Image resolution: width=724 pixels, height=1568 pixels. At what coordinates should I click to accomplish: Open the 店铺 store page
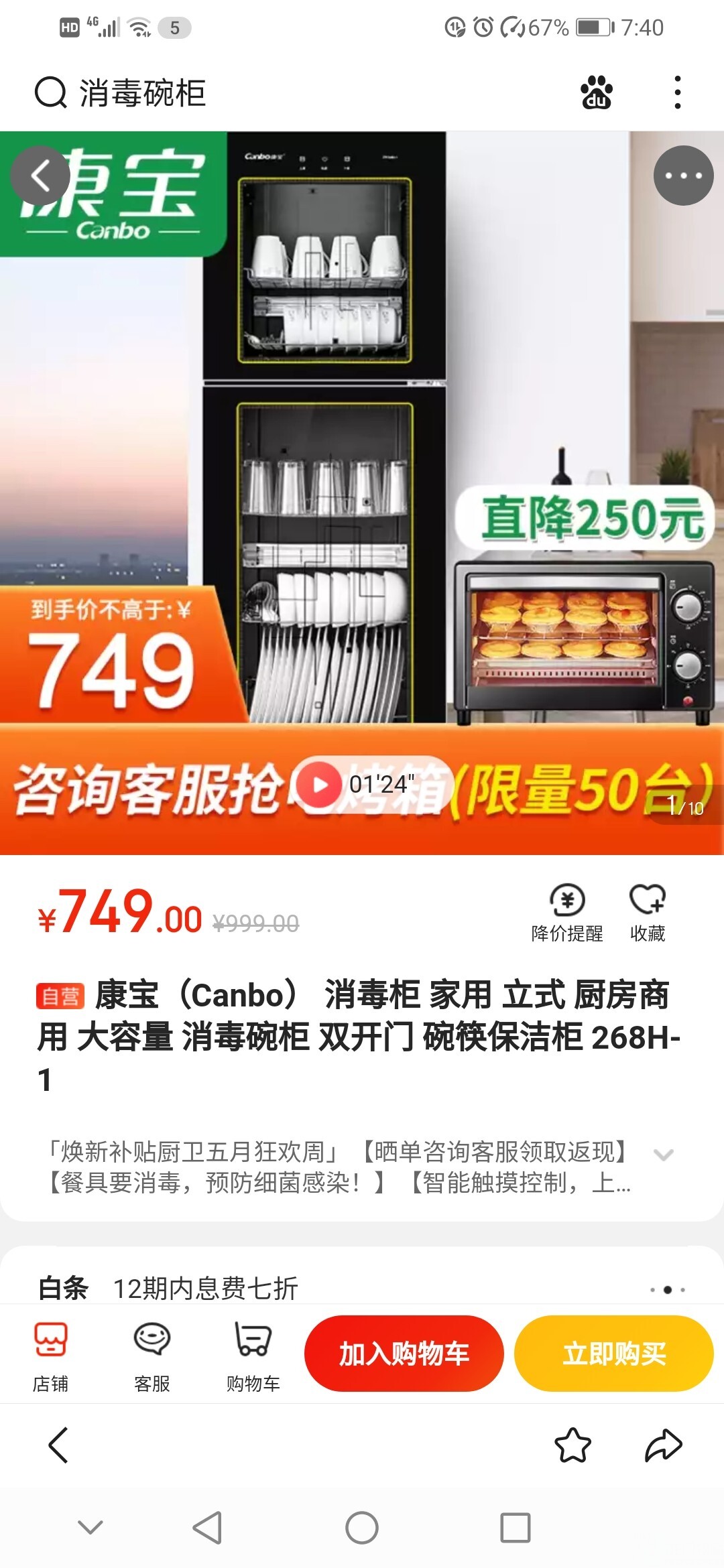point(51,1355)
